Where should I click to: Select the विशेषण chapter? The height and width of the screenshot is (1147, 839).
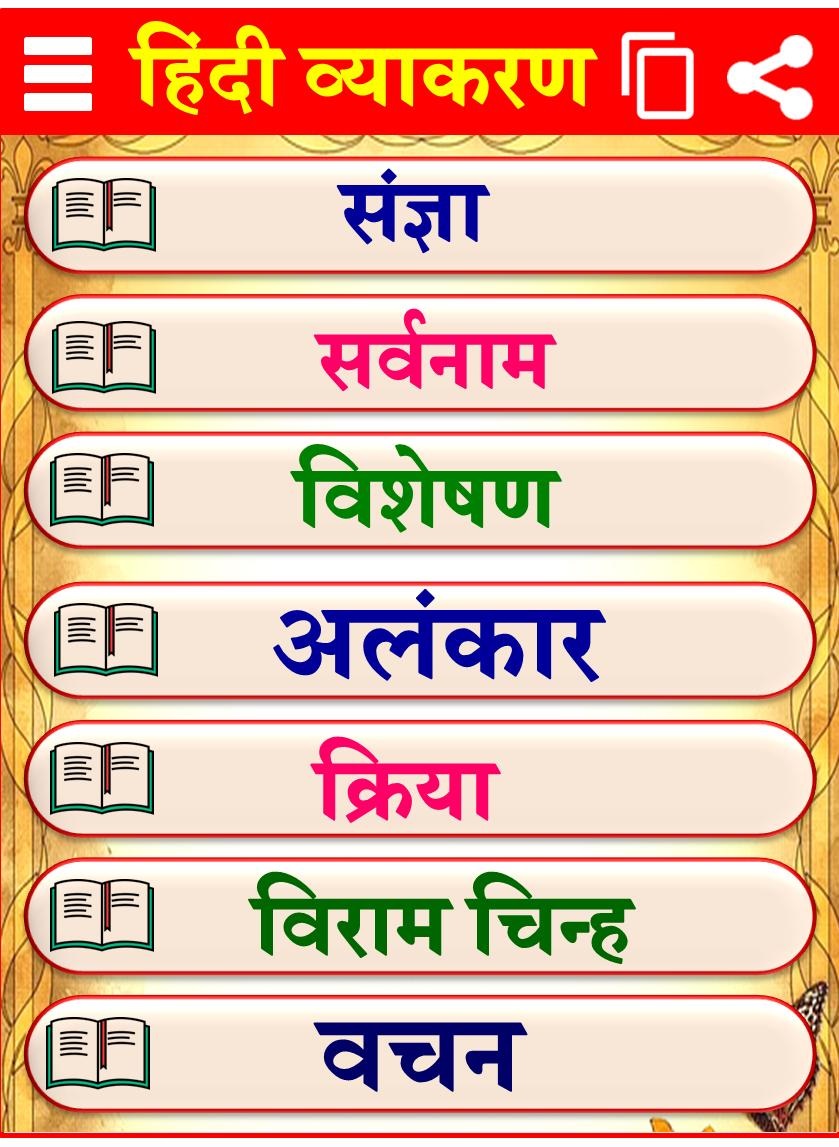point(419,491)
